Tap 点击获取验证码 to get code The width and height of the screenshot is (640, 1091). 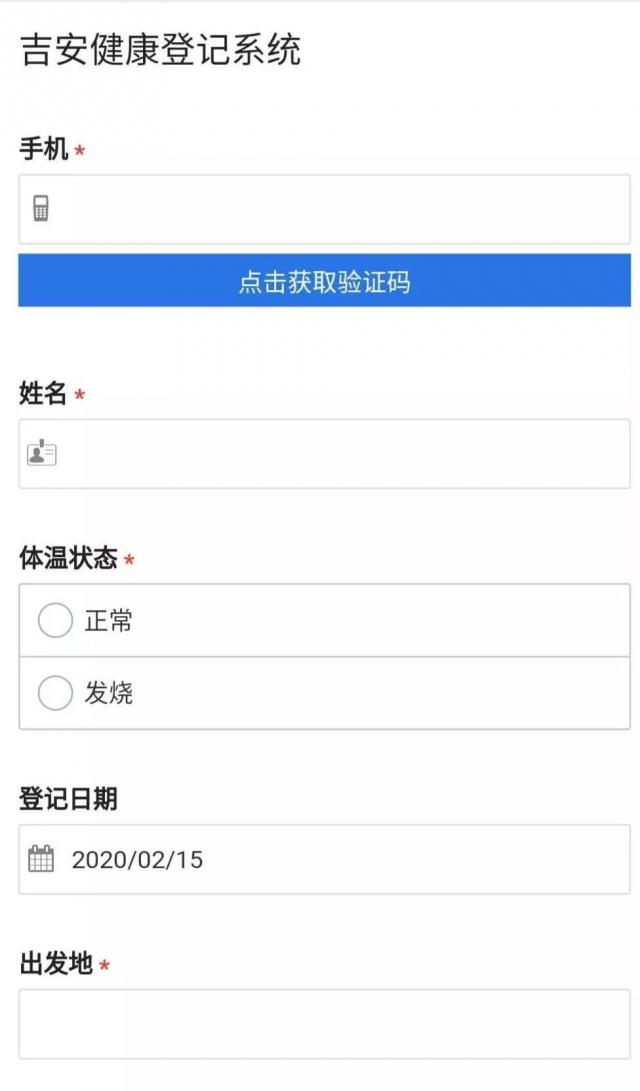(324, 280)
